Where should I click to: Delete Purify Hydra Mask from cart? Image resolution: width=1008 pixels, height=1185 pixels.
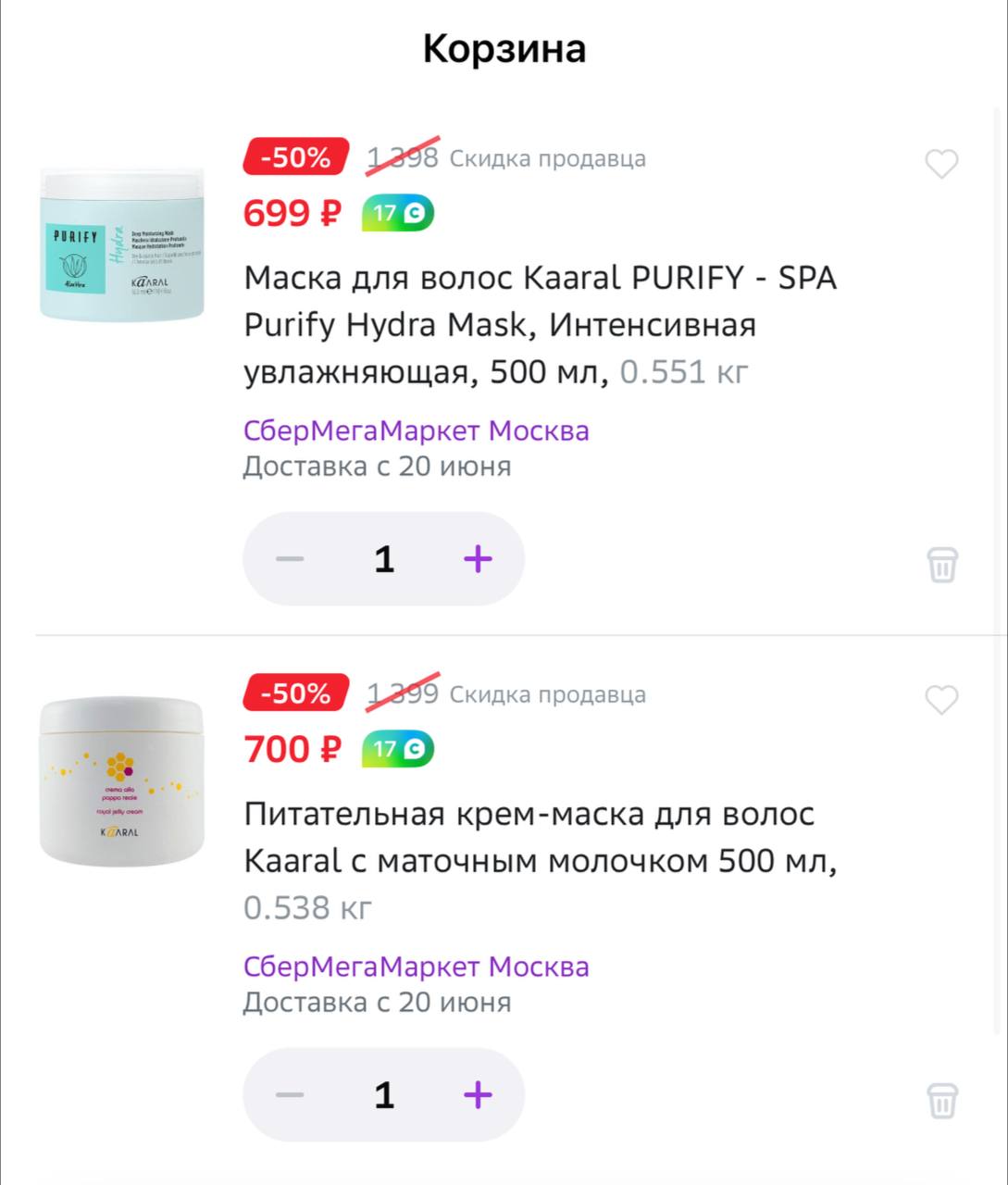942,564
